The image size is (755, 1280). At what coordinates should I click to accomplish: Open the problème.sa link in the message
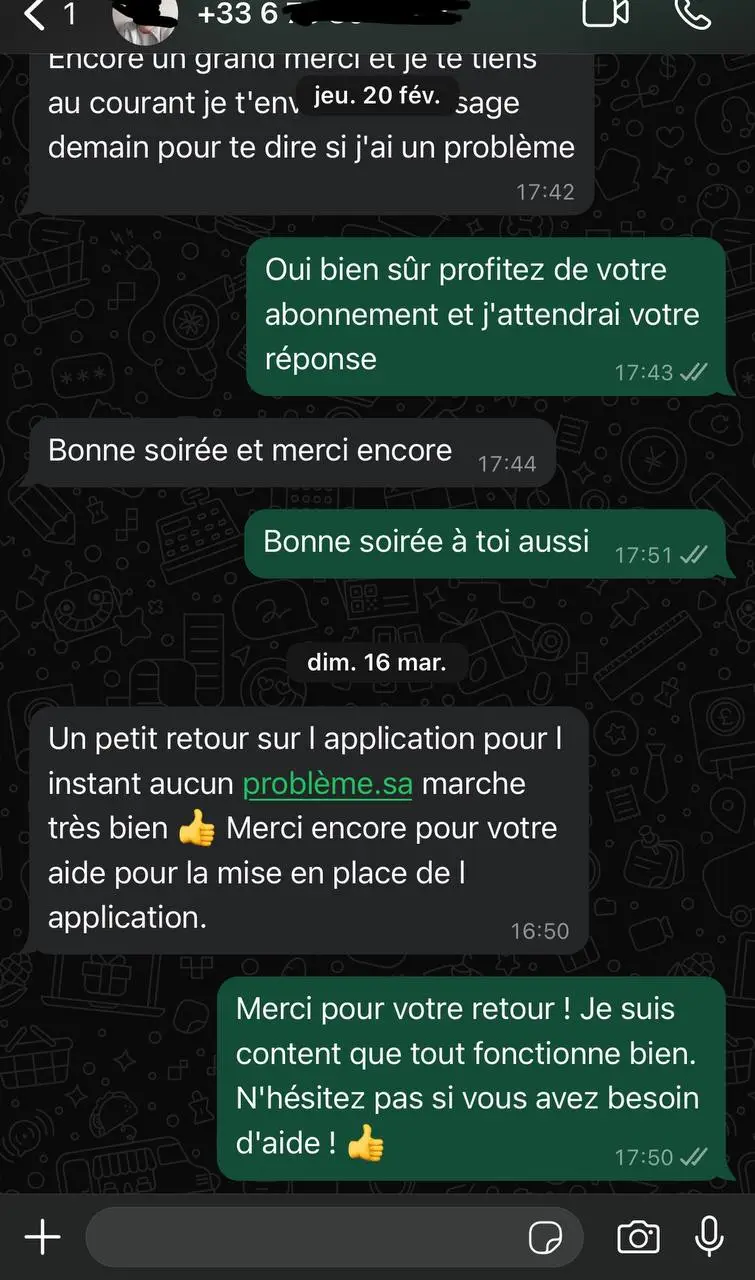[x=328, y=784]
